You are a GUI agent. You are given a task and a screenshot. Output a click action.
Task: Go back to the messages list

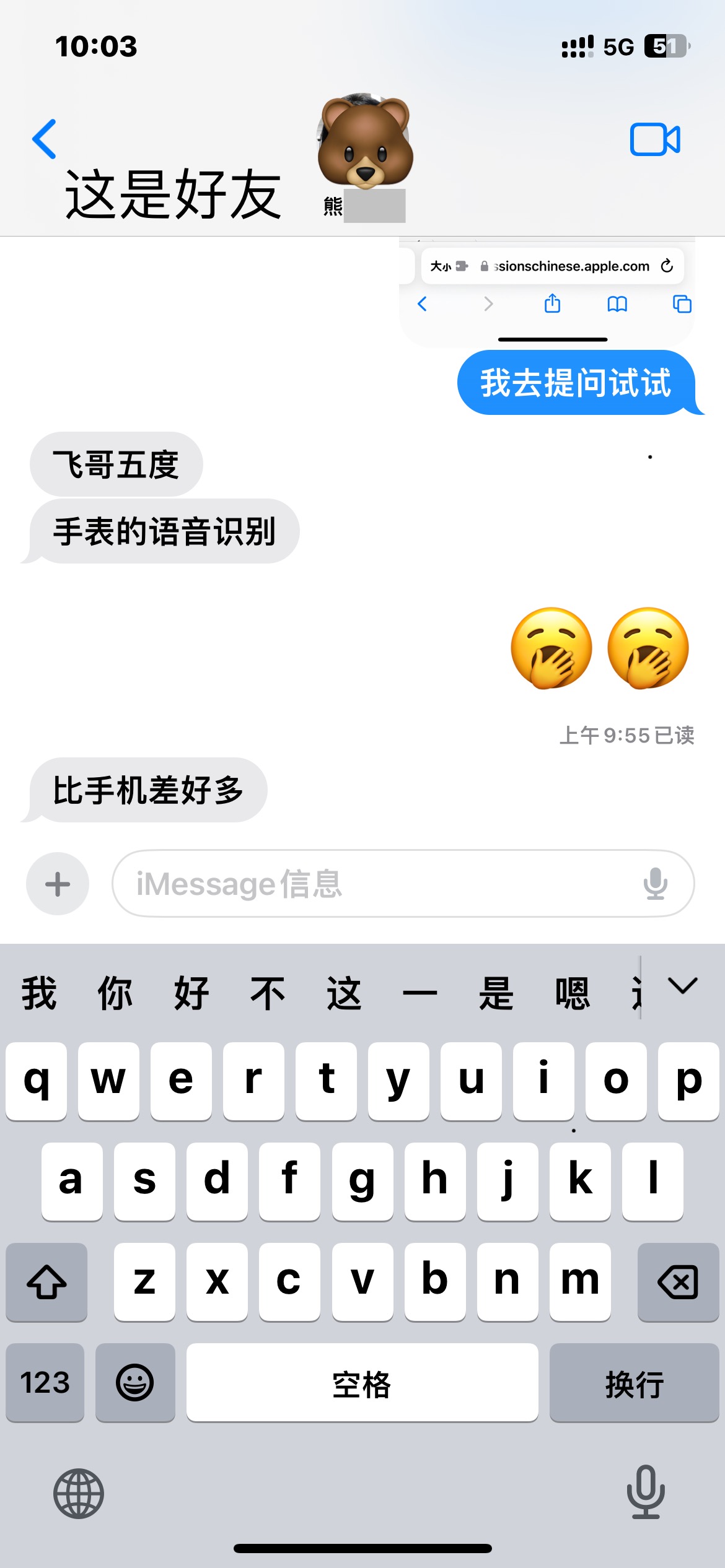point(45,139)
